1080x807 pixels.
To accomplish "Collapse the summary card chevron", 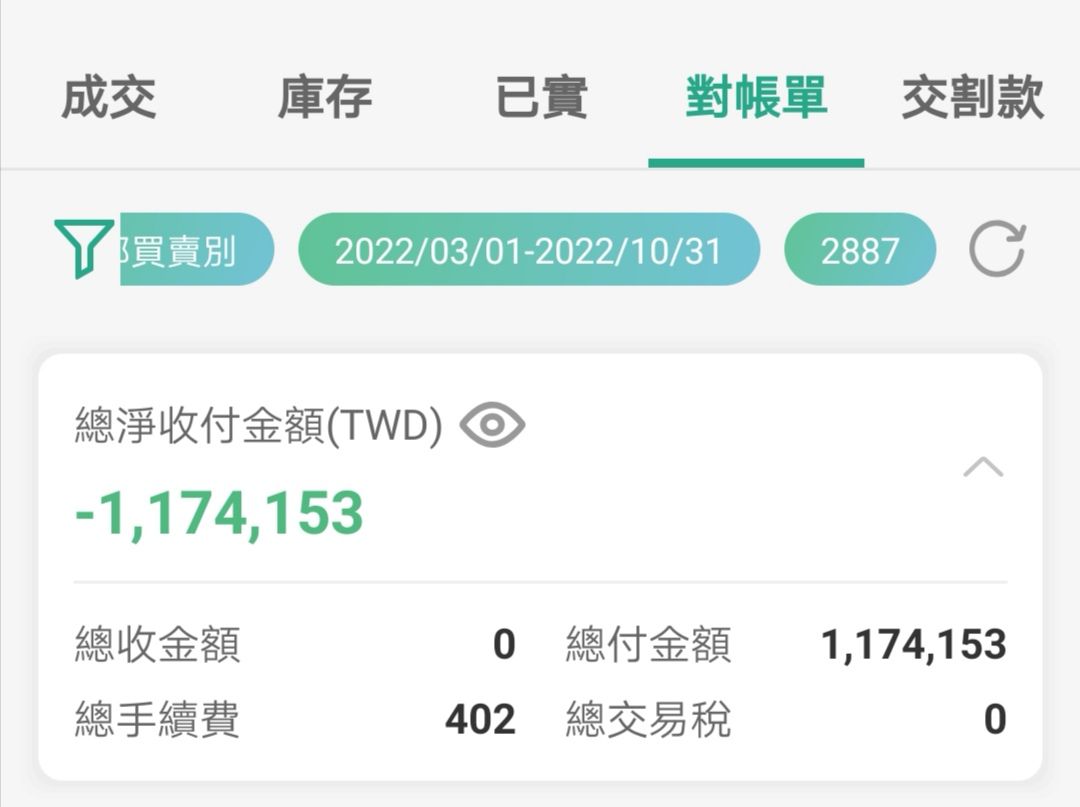I will pos(984,468).
